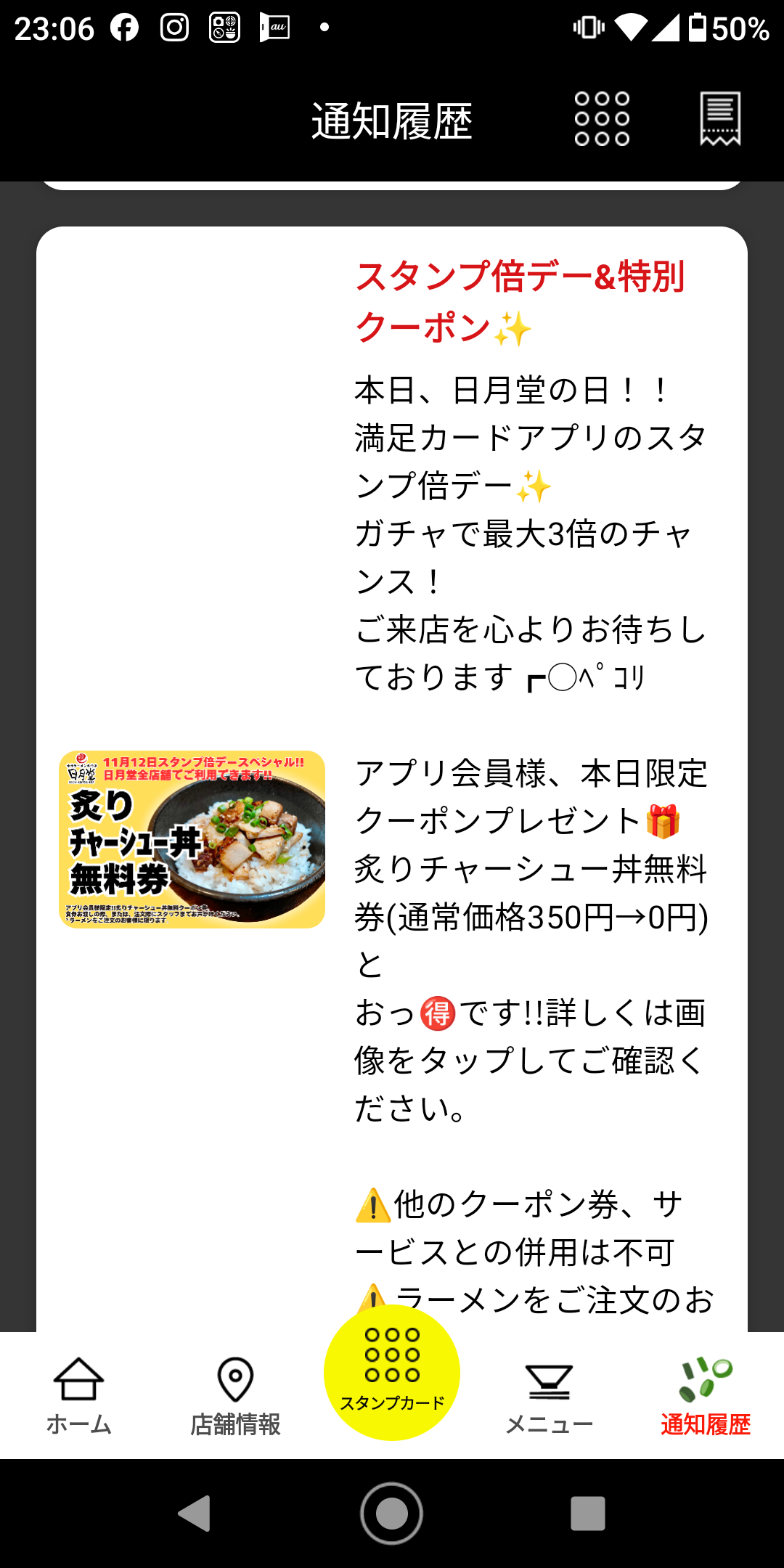Open the 店舗情報 tab
Image resolution: width=784 pixels, height=1568 pixels.
click(x=235, y=1395)
